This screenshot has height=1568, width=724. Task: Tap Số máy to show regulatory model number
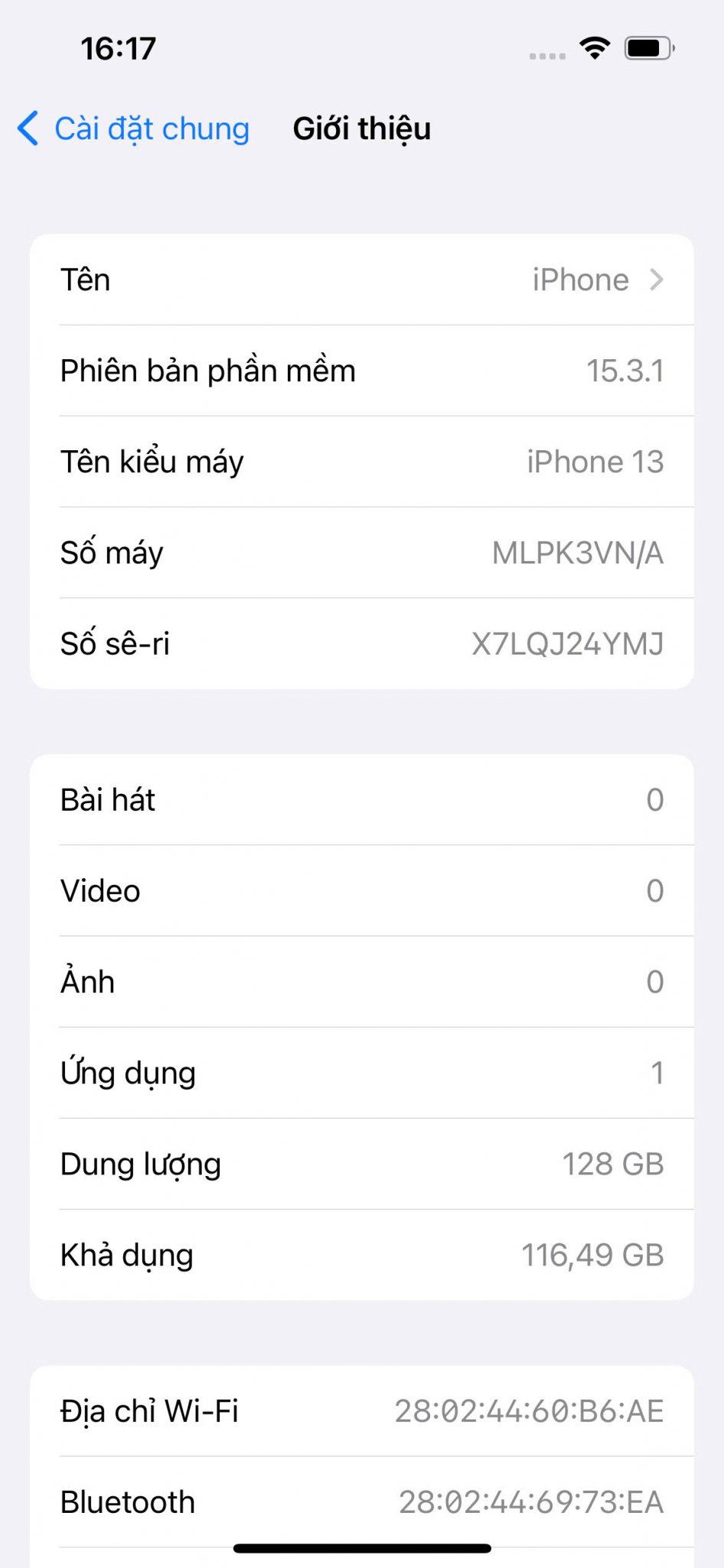[x=361, y=553]
